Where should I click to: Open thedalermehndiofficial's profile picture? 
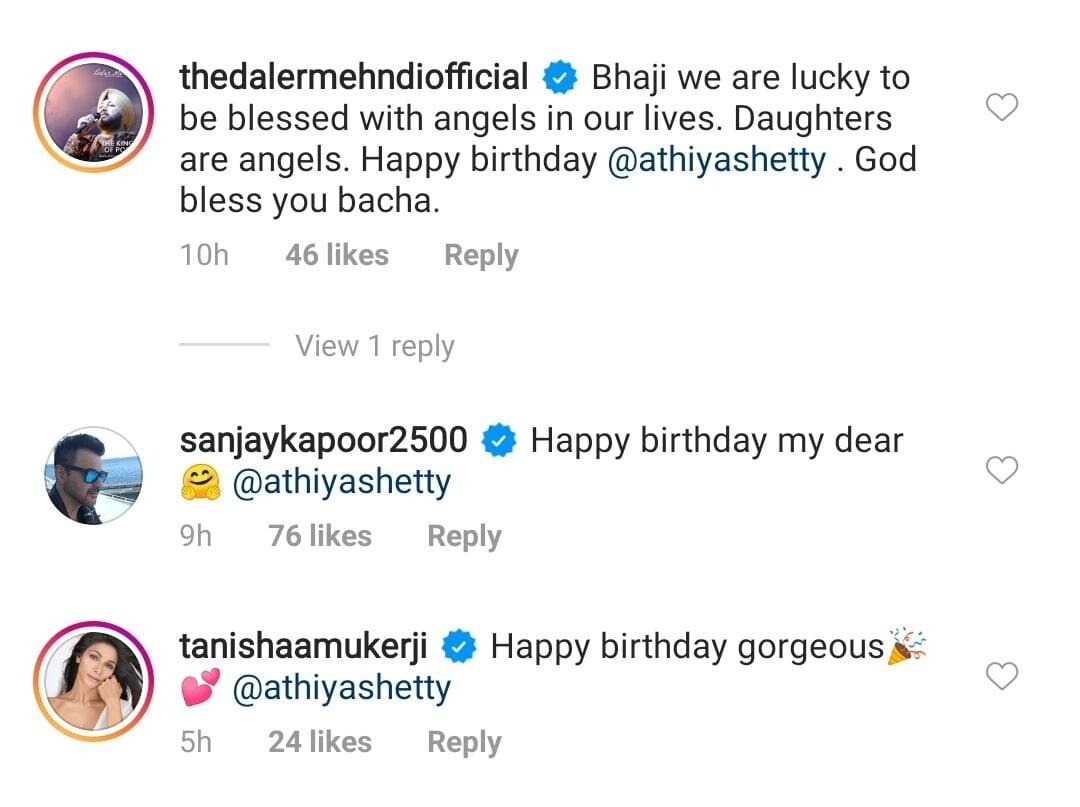[x=92, y=115]
